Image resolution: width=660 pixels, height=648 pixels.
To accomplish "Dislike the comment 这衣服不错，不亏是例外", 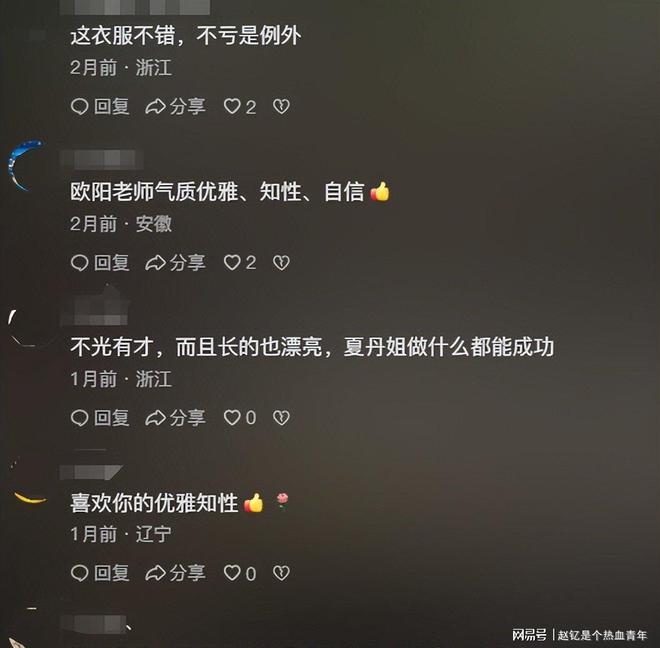I will pyautogui.click(x=281, y=106).
